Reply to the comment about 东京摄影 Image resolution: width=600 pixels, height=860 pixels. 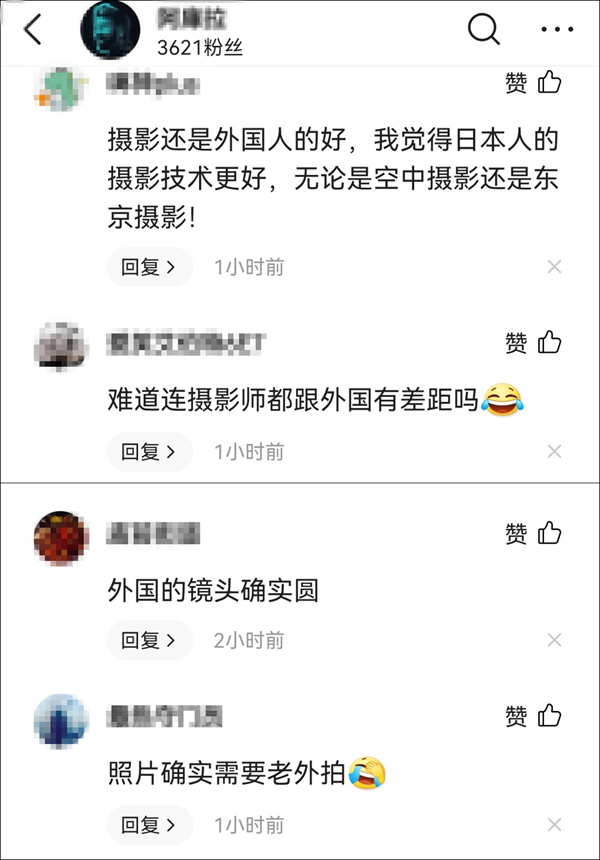coord(149,267)
